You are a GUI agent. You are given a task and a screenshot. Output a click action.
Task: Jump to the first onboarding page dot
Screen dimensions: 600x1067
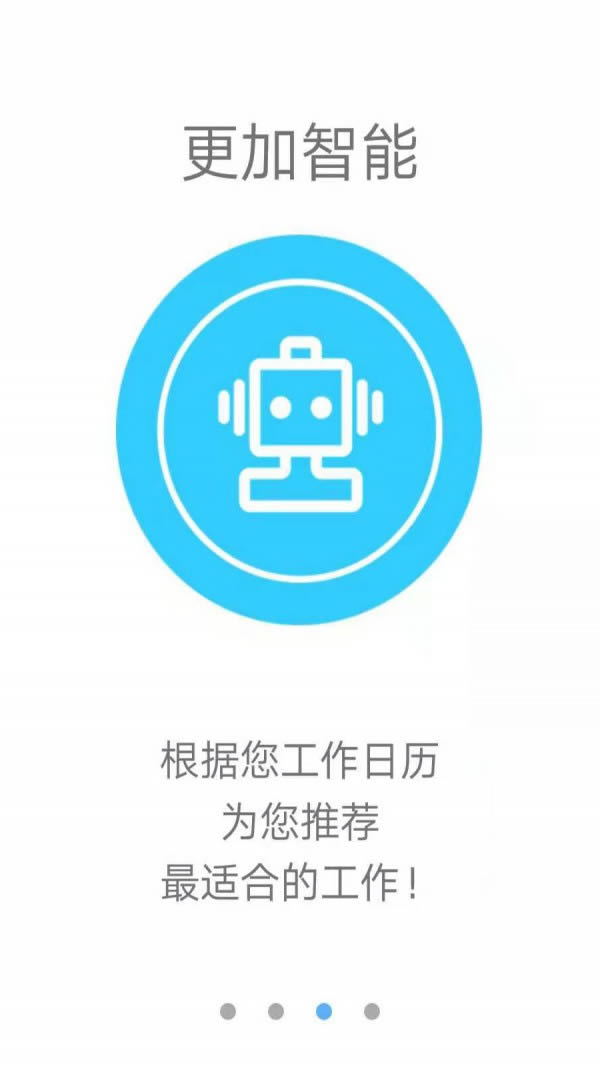tap(228, 1011)
